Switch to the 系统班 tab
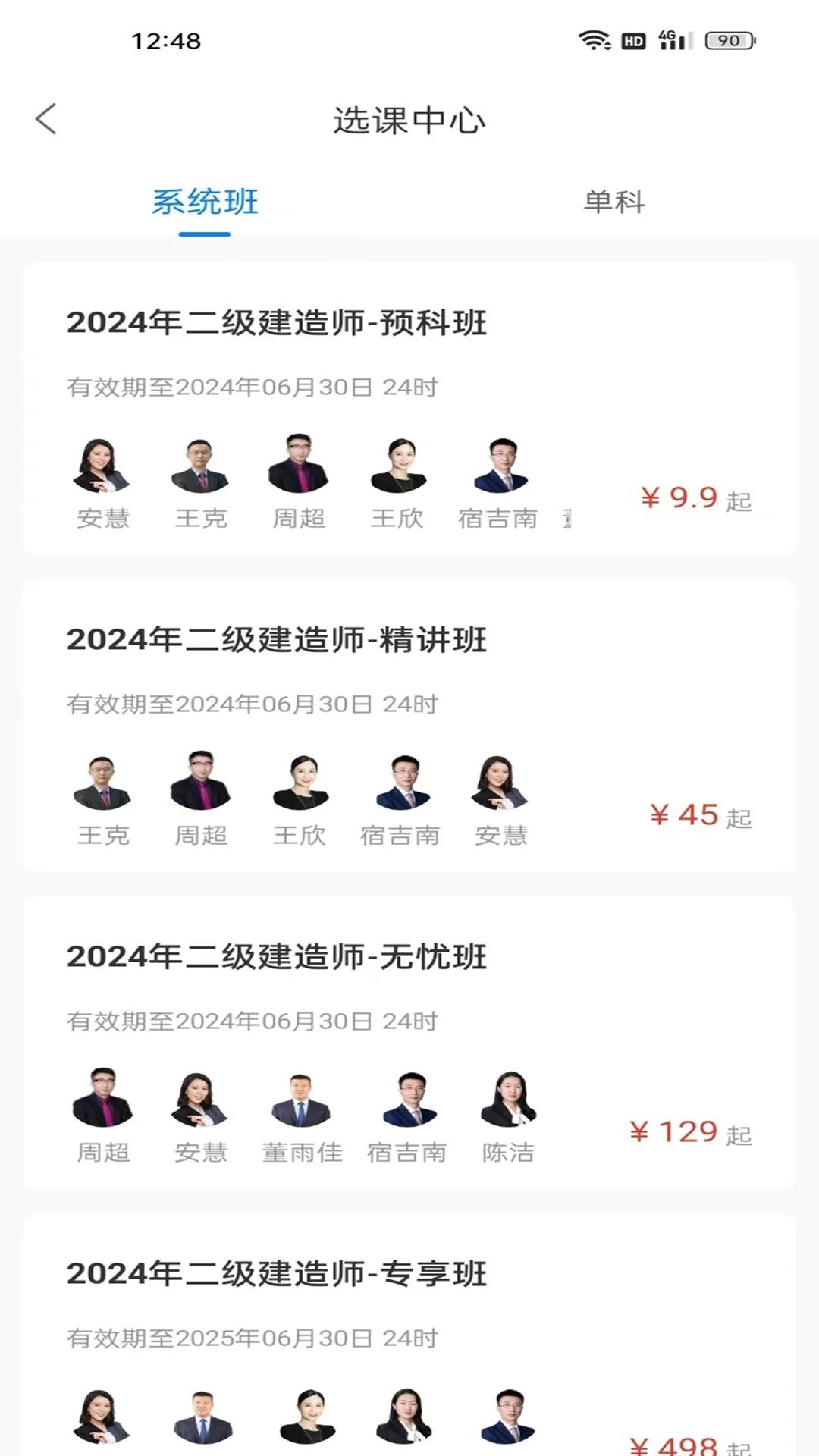 [x=205, y=202]
